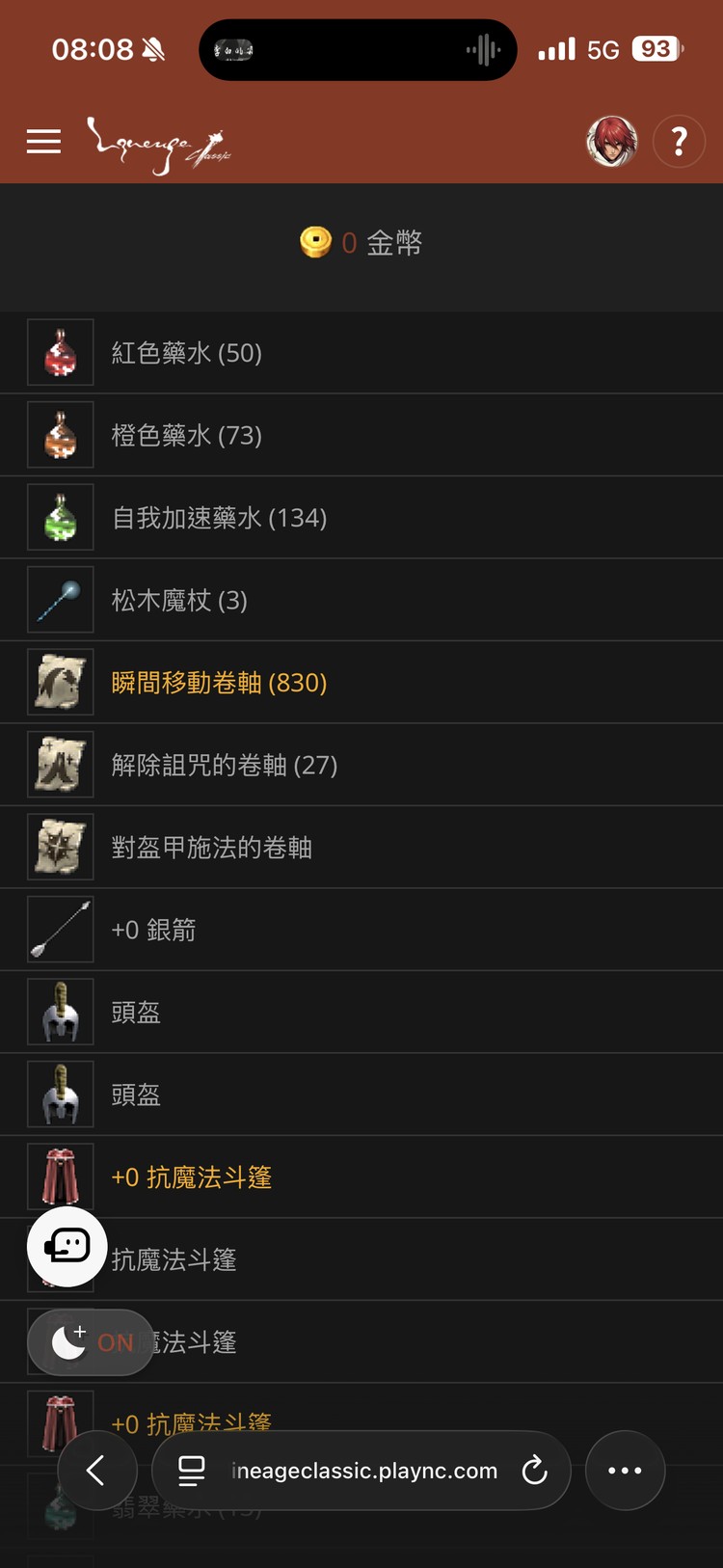Select the +0 抗魔法斗篷 cloak icon
Viewport: 723px width, 1568px height.
(60, 1176)
